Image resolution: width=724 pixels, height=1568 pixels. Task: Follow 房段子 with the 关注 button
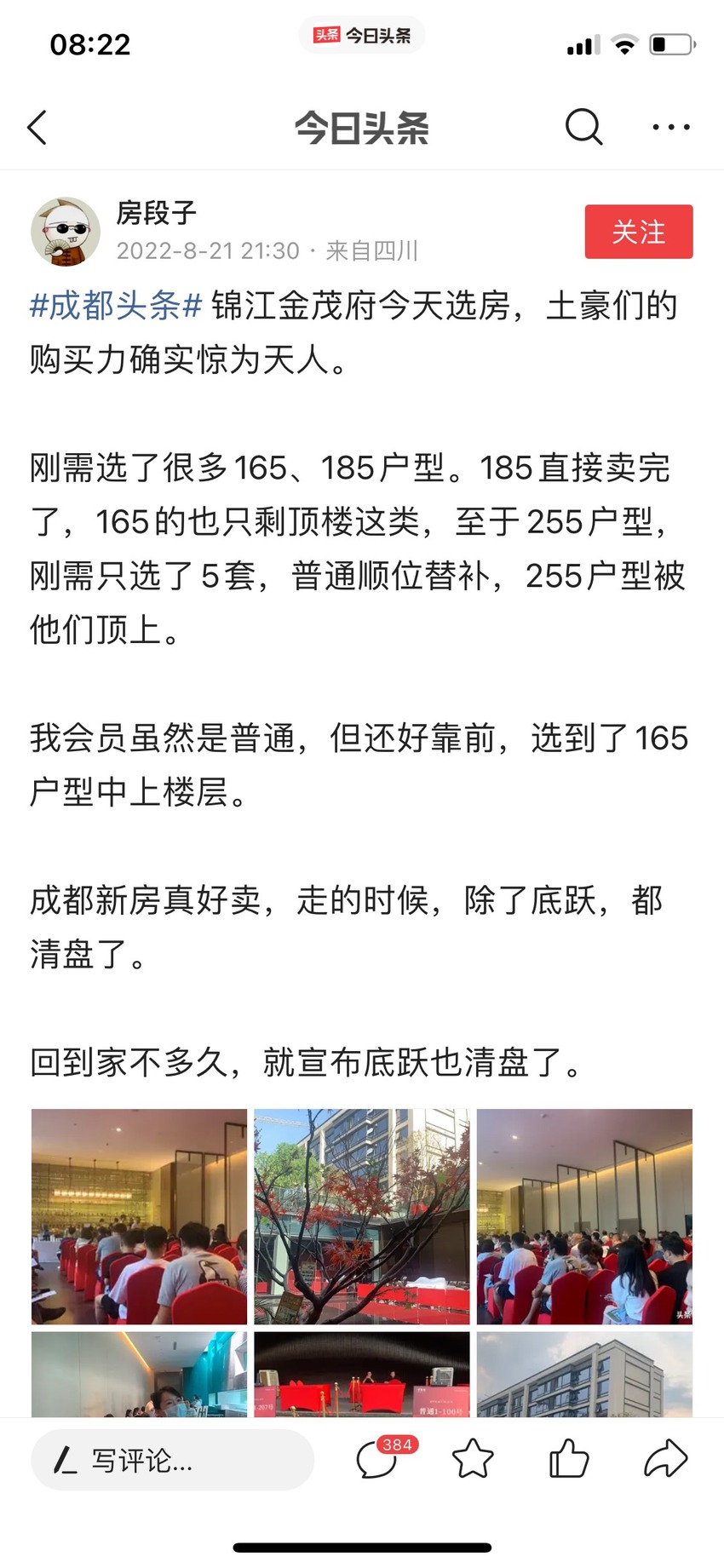(x=639, y=232)
